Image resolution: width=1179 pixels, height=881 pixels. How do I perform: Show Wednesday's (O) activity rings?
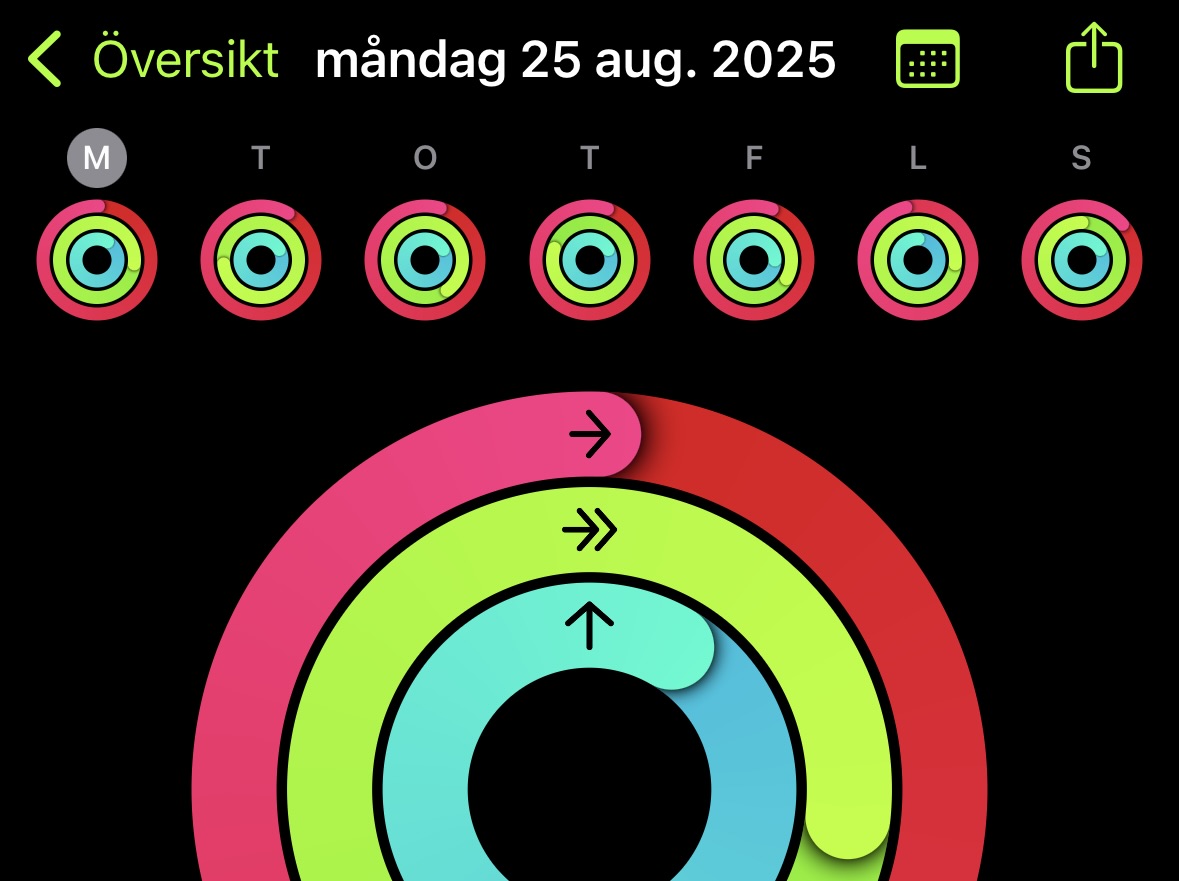(425, 260)
